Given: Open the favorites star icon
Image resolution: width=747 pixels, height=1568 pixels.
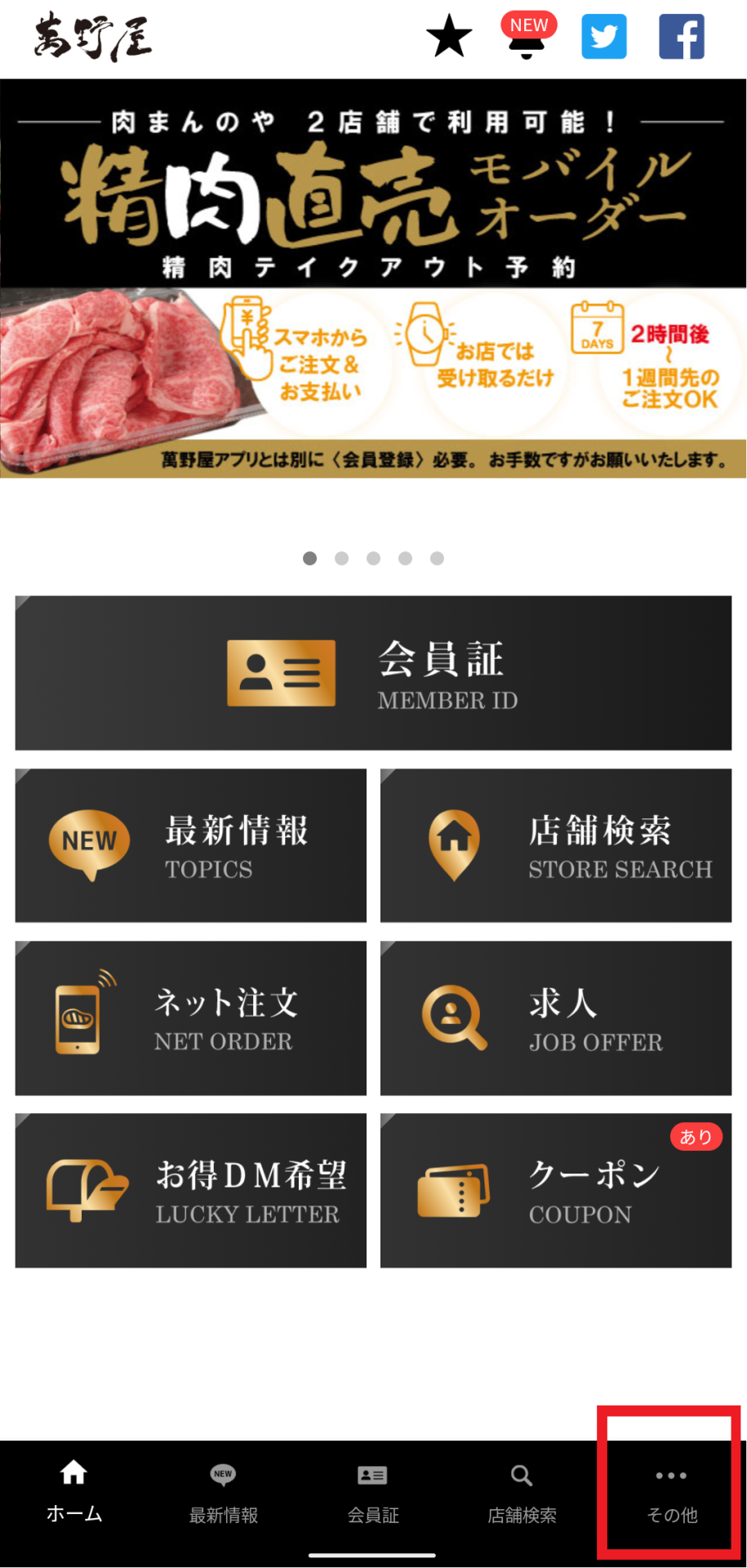Looking at the screenshot, I should [449, 38].
